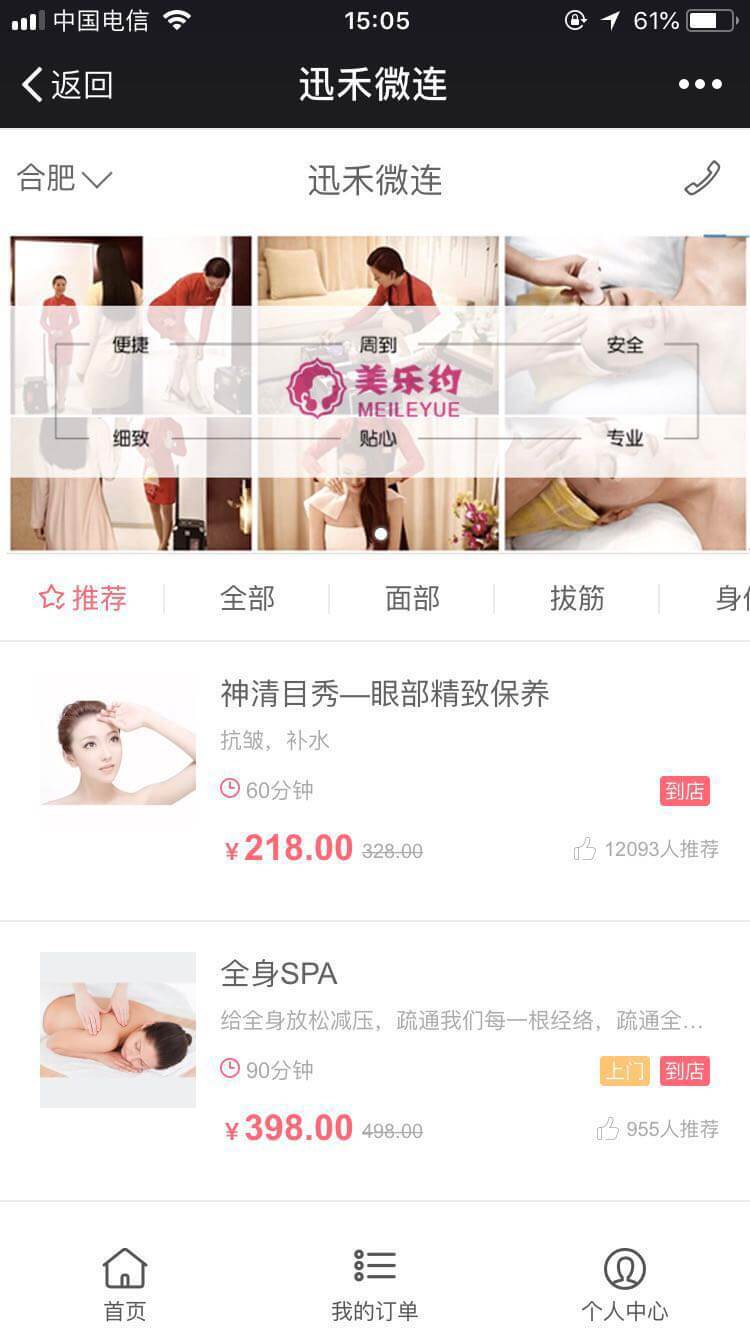Switch to the 全部 tab
The width and height of the screenshot is (750, 1334).
[x=247, y=598]
